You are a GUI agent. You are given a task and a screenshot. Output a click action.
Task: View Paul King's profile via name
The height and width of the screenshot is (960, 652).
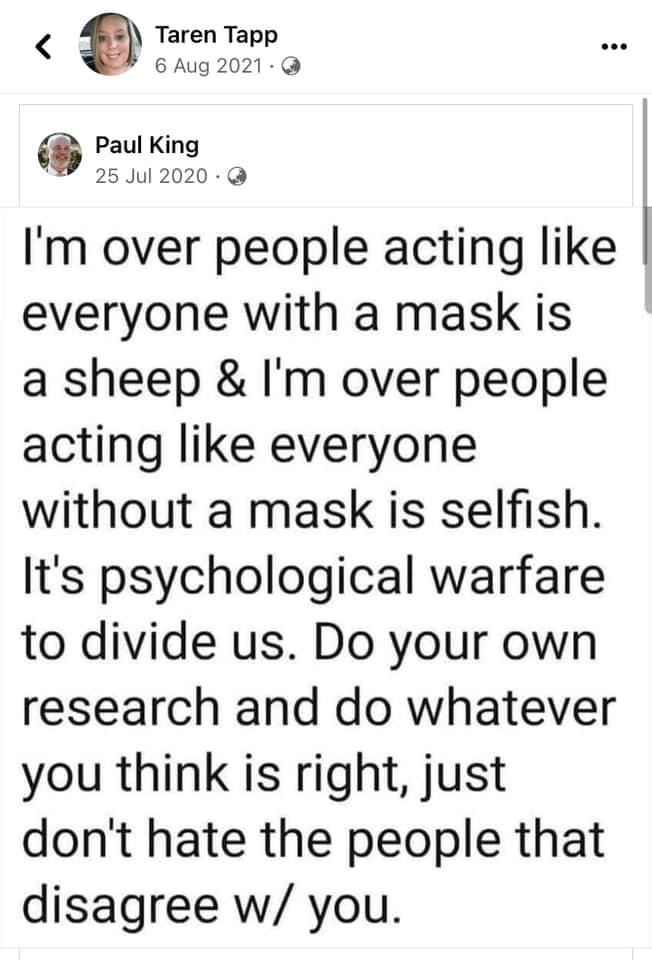pyautogui.click(x=147, y=145)
